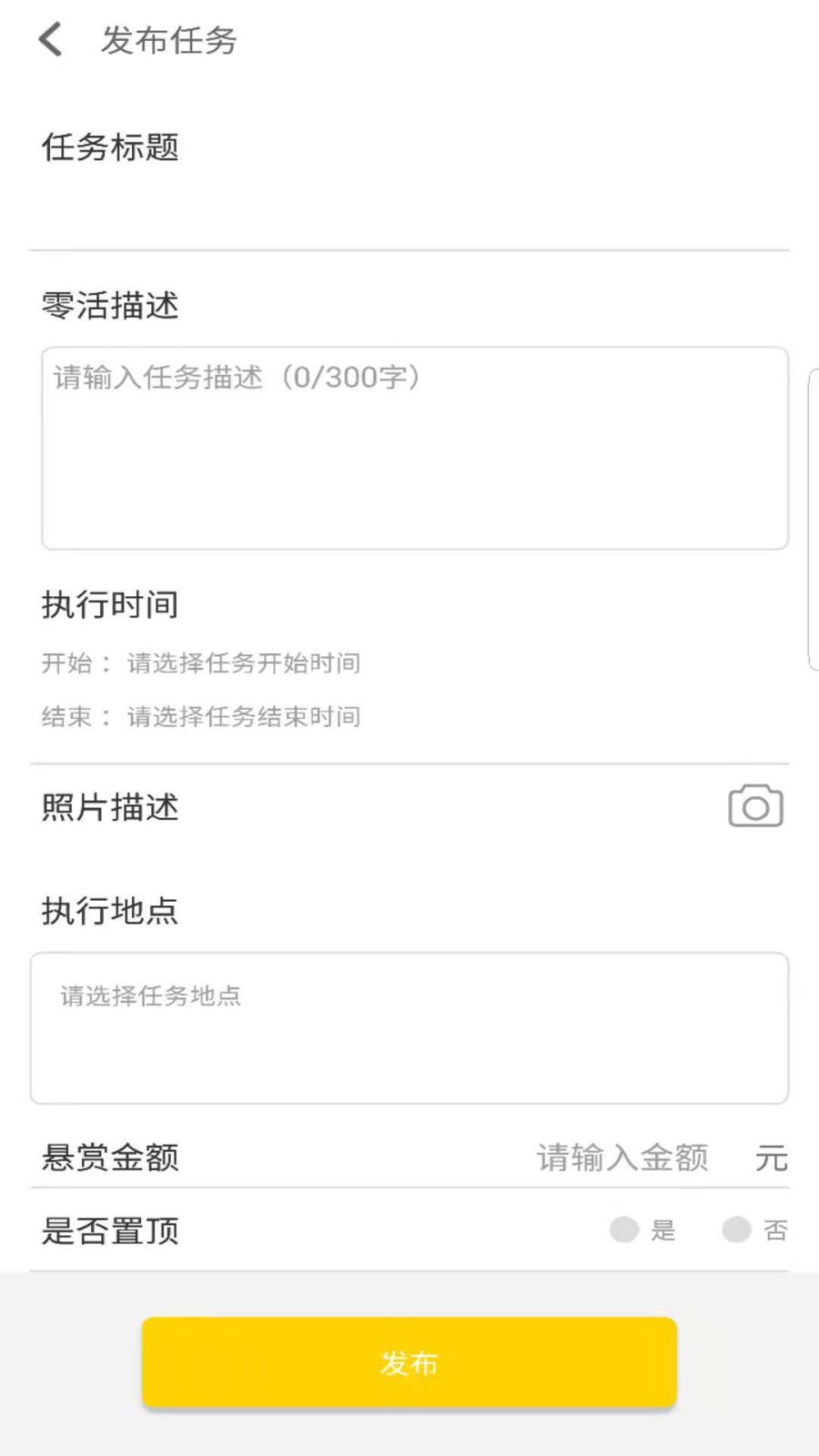Viewport: 819px width, 1456px height.
Task: Select the 否 radio button to disable pinning
Action: (736, 1229)
